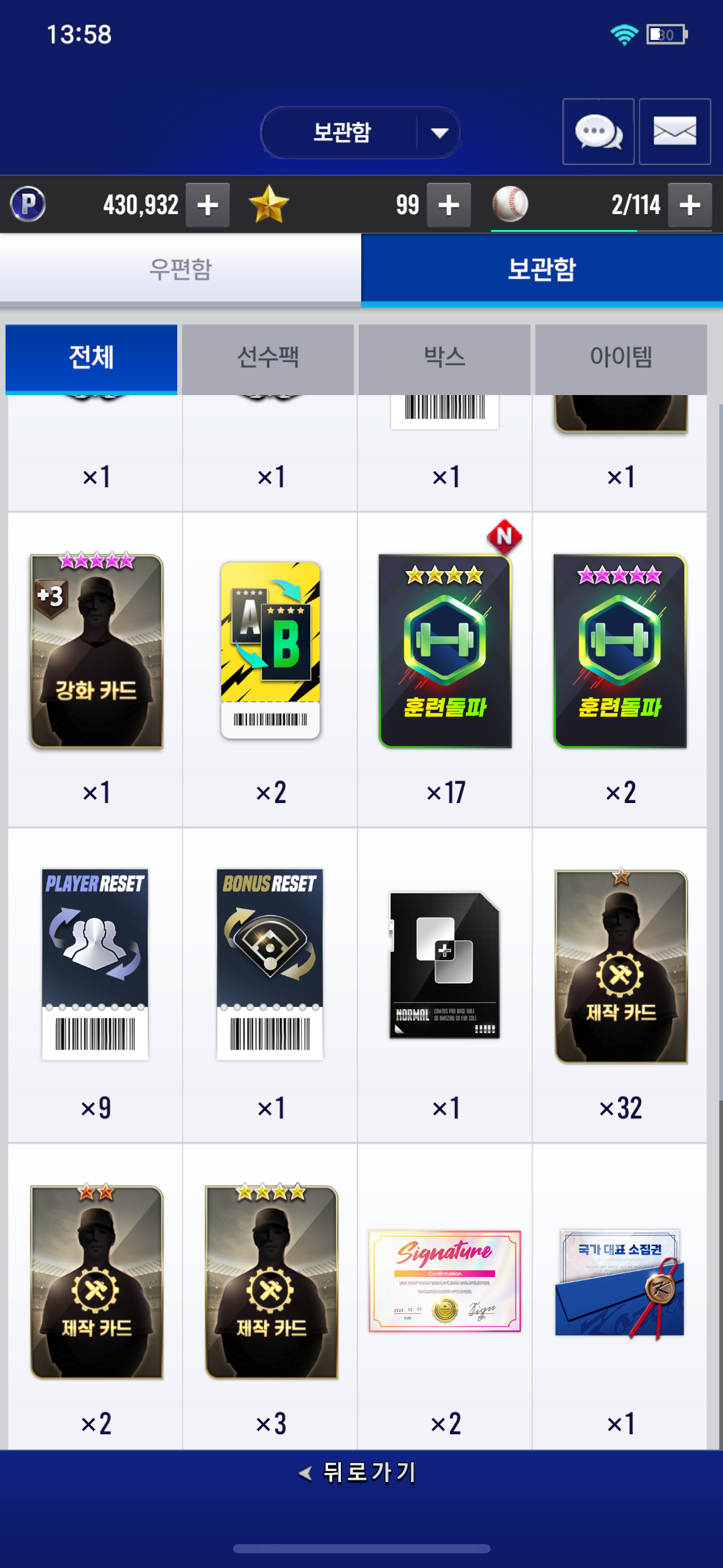Screen dimensions: 723x1568
Task: Open the PLAYER RESET ticket
Action: pyautogui.click(x=95, y=964)
